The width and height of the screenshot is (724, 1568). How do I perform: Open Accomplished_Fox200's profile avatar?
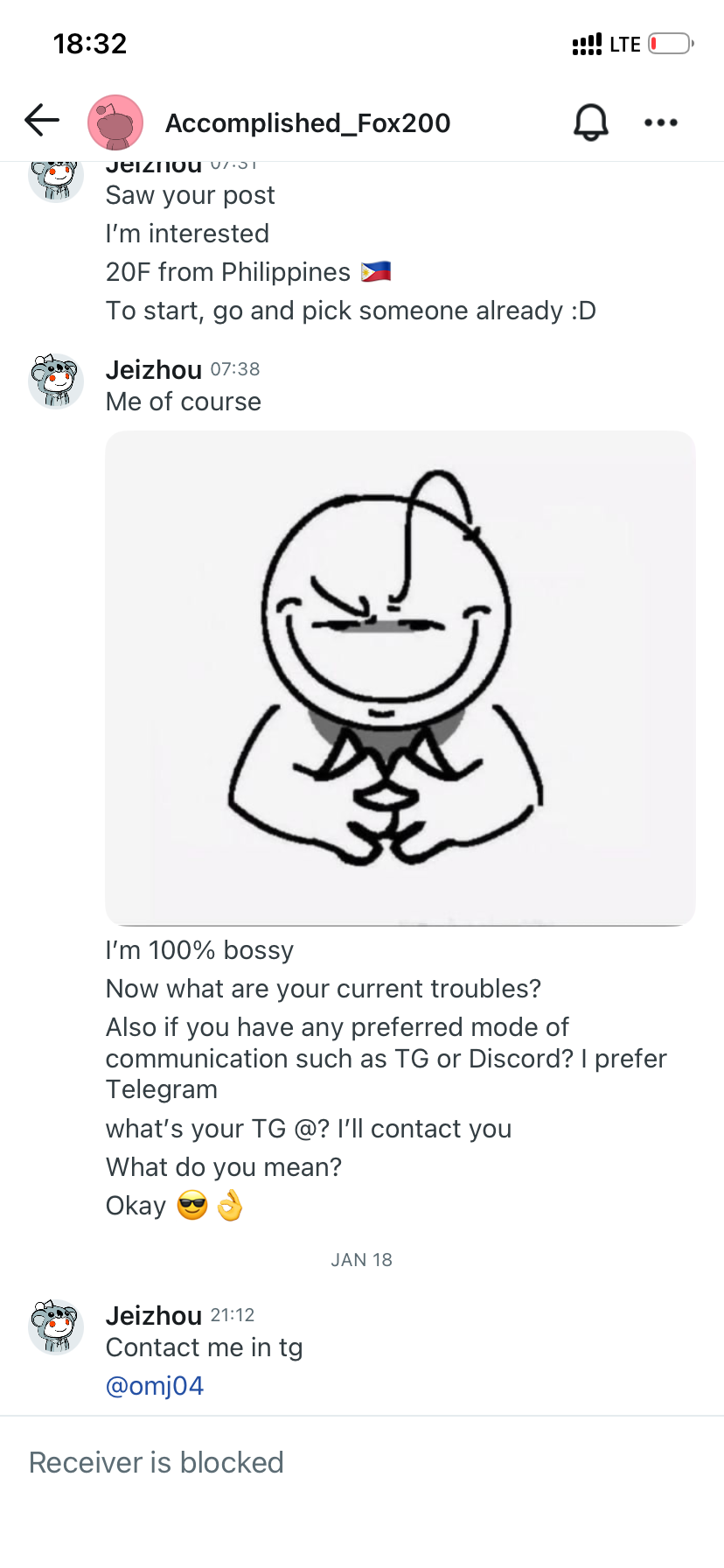(115, 122)
